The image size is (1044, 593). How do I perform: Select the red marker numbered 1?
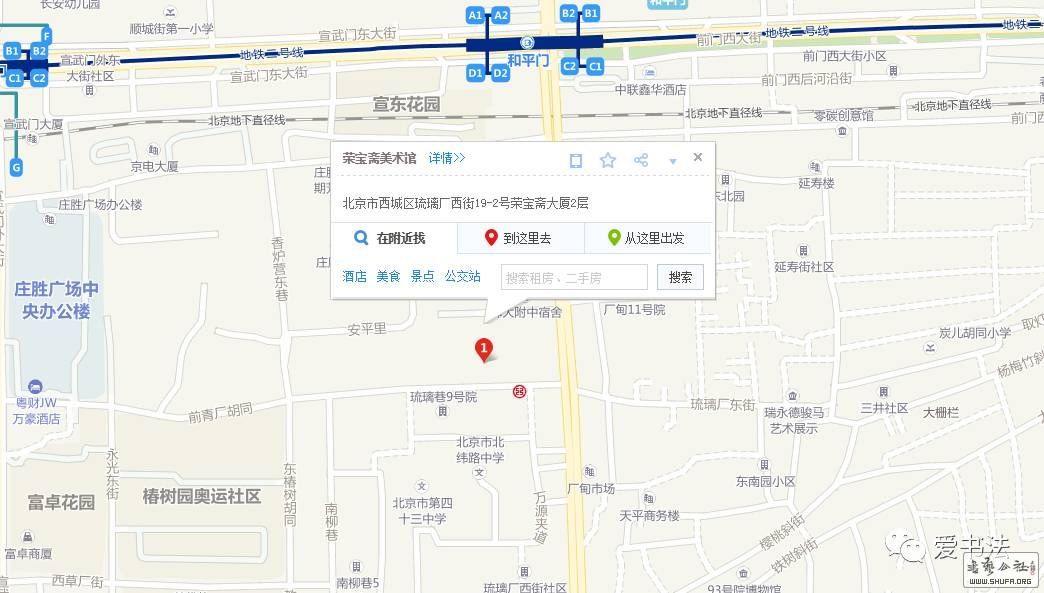[x=484, y=349]
